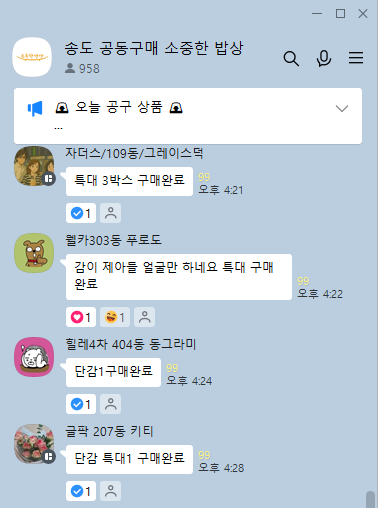Open 웰카303동 푸로도 profile avatar
The height and width of the screenshot is (508, 378).
coord(34,253)
